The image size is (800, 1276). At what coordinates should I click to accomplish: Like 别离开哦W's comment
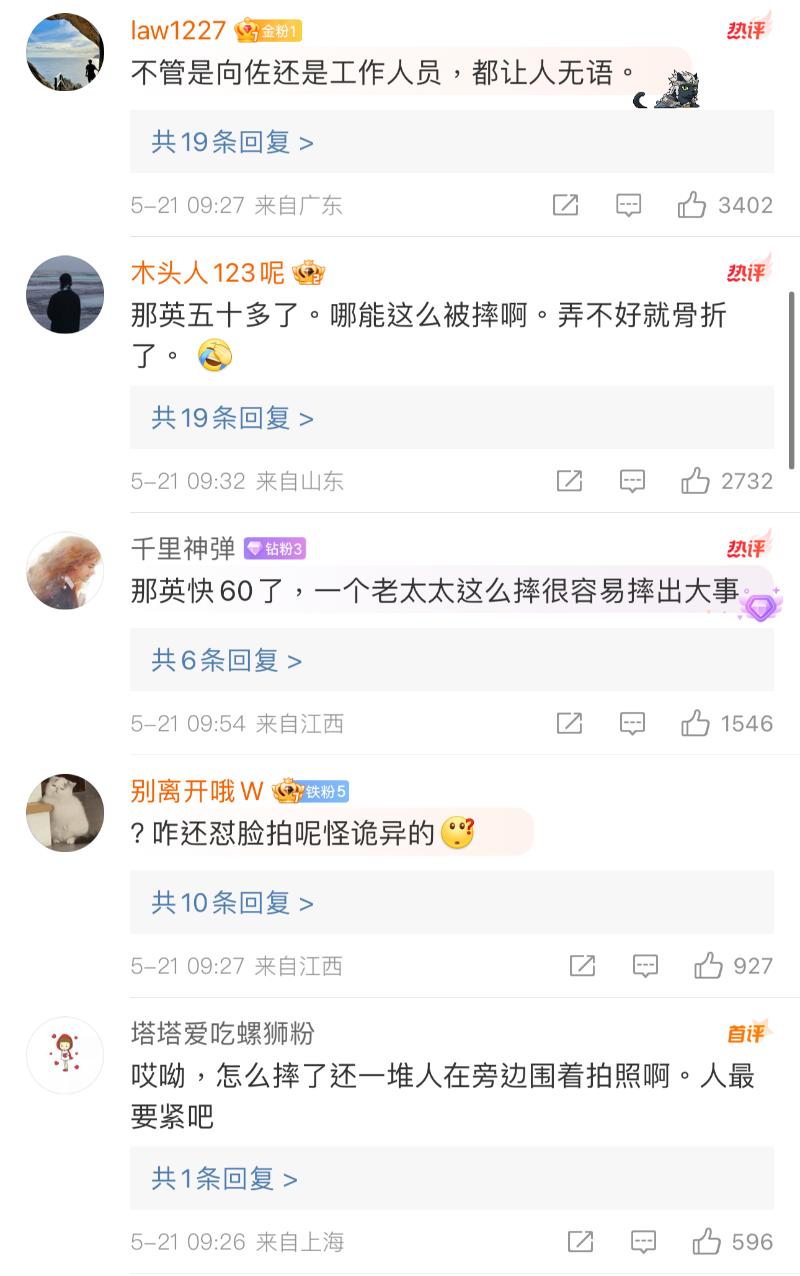point(709,966)
